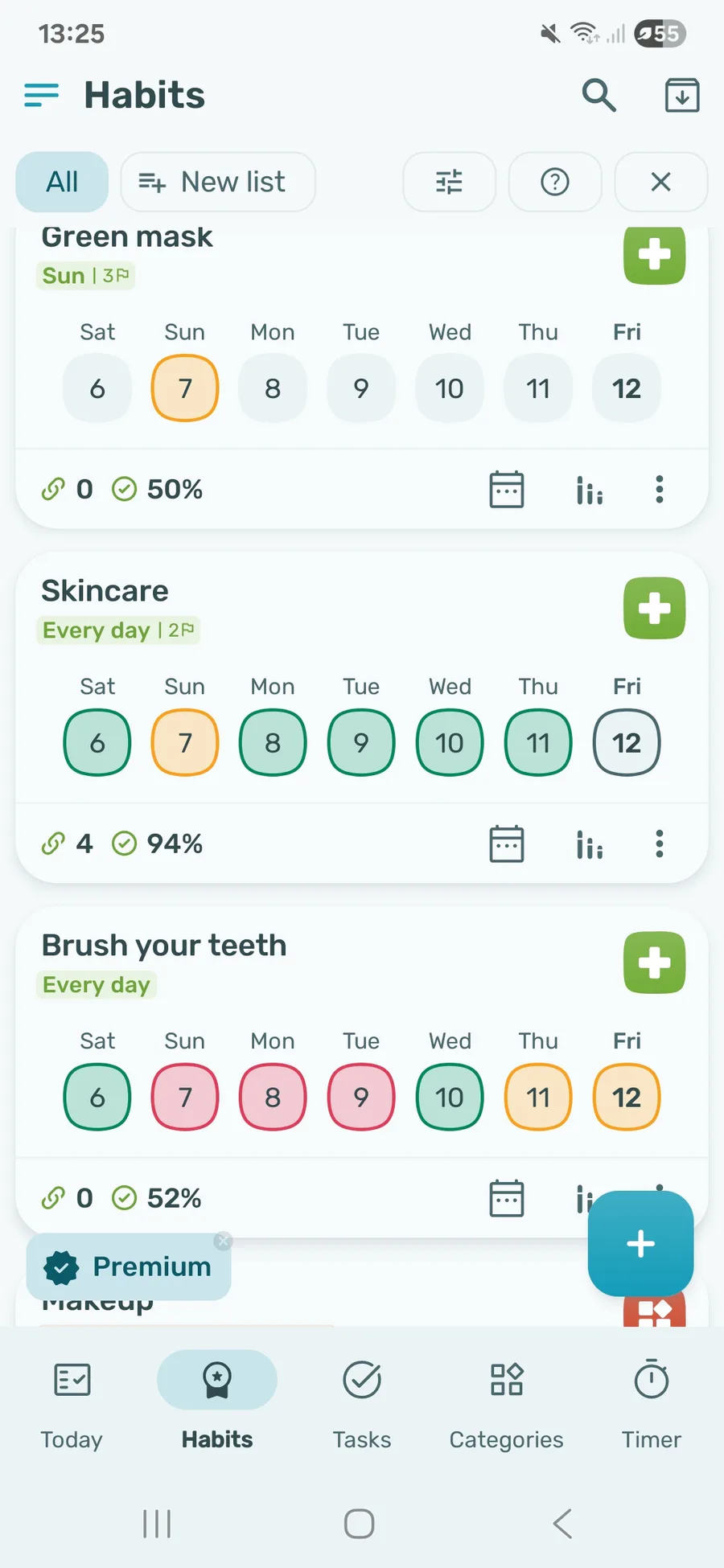Close the list filter bar
This screenshot has height=1568, width=724.
tap(660, 182)
